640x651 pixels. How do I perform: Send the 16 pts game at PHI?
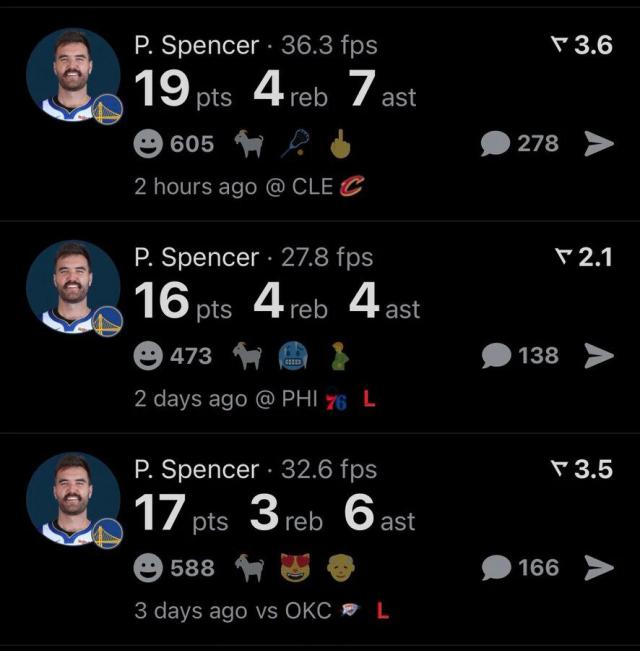tap(598, 356)
